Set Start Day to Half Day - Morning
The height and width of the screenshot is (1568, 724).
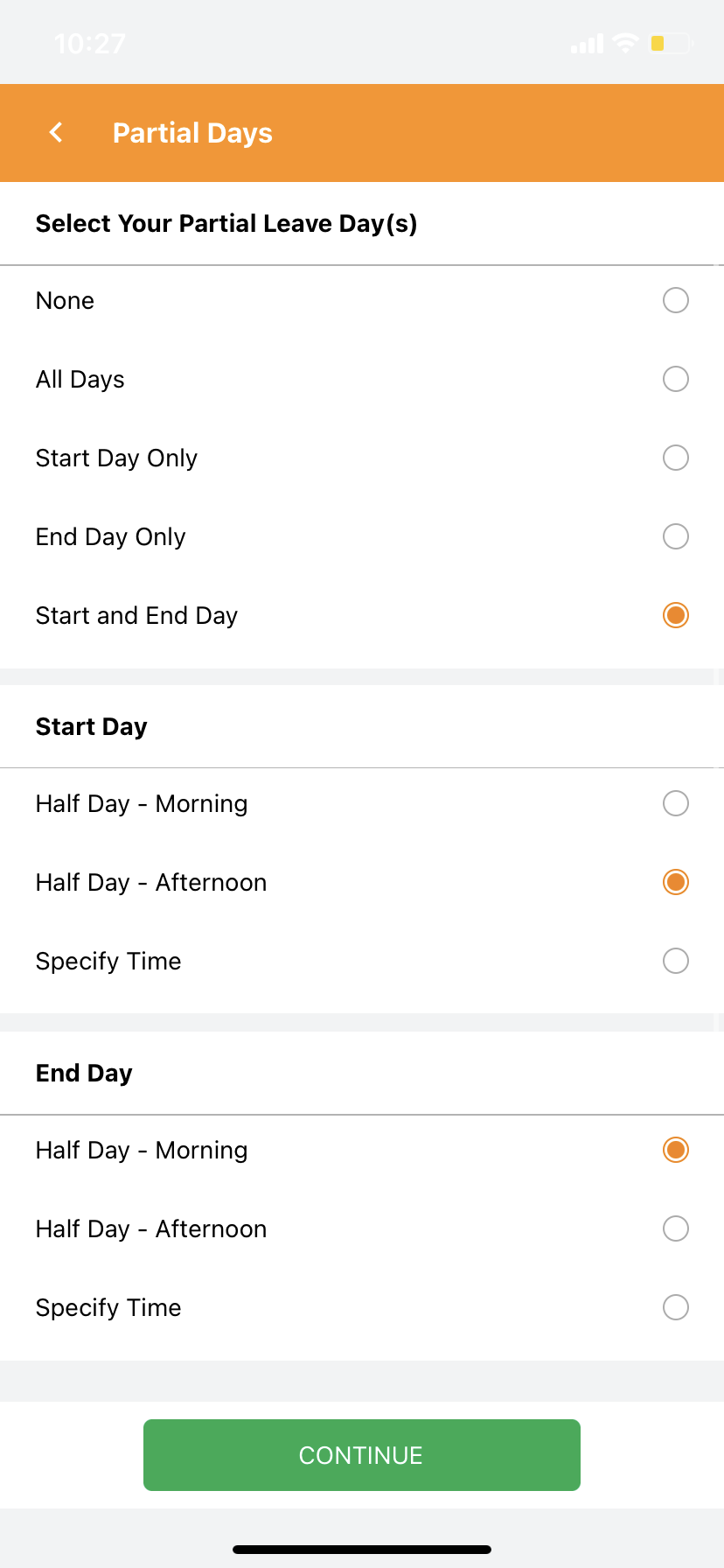(675, 803)
